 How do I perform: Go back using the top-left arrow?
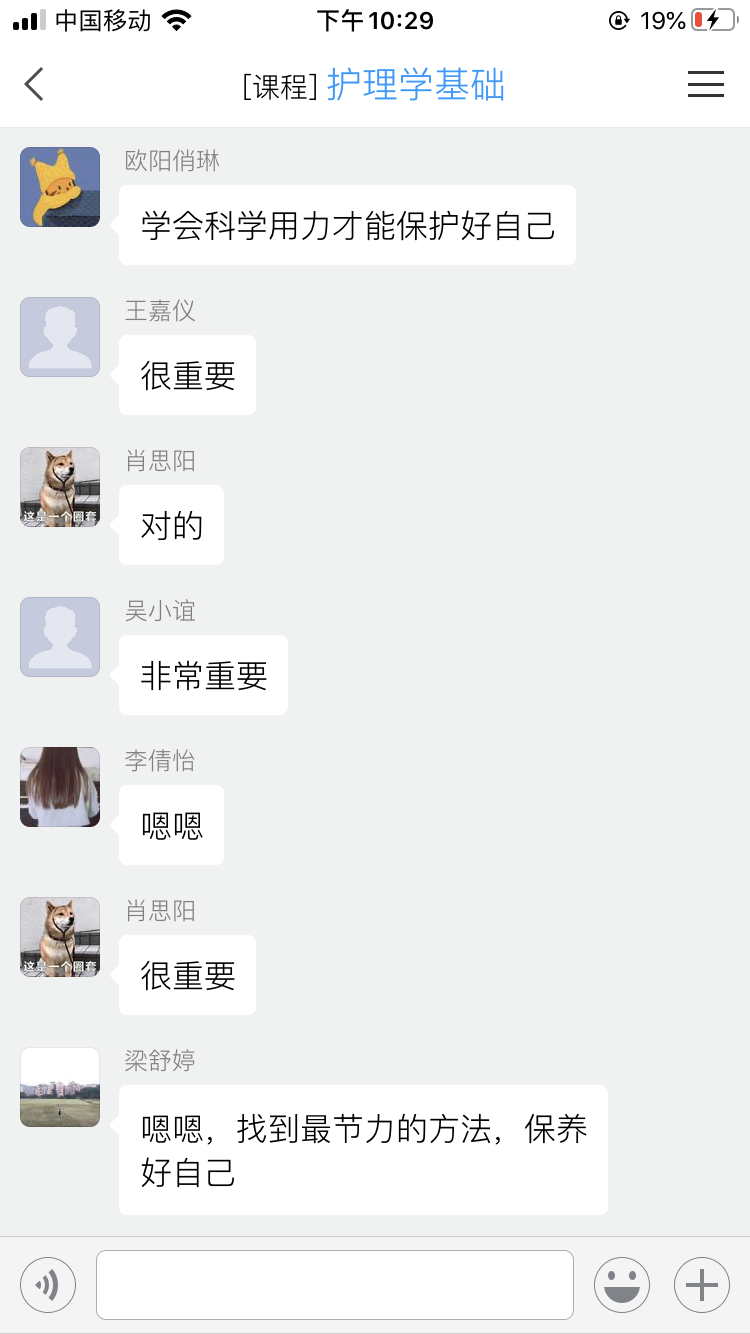[35, 84]
